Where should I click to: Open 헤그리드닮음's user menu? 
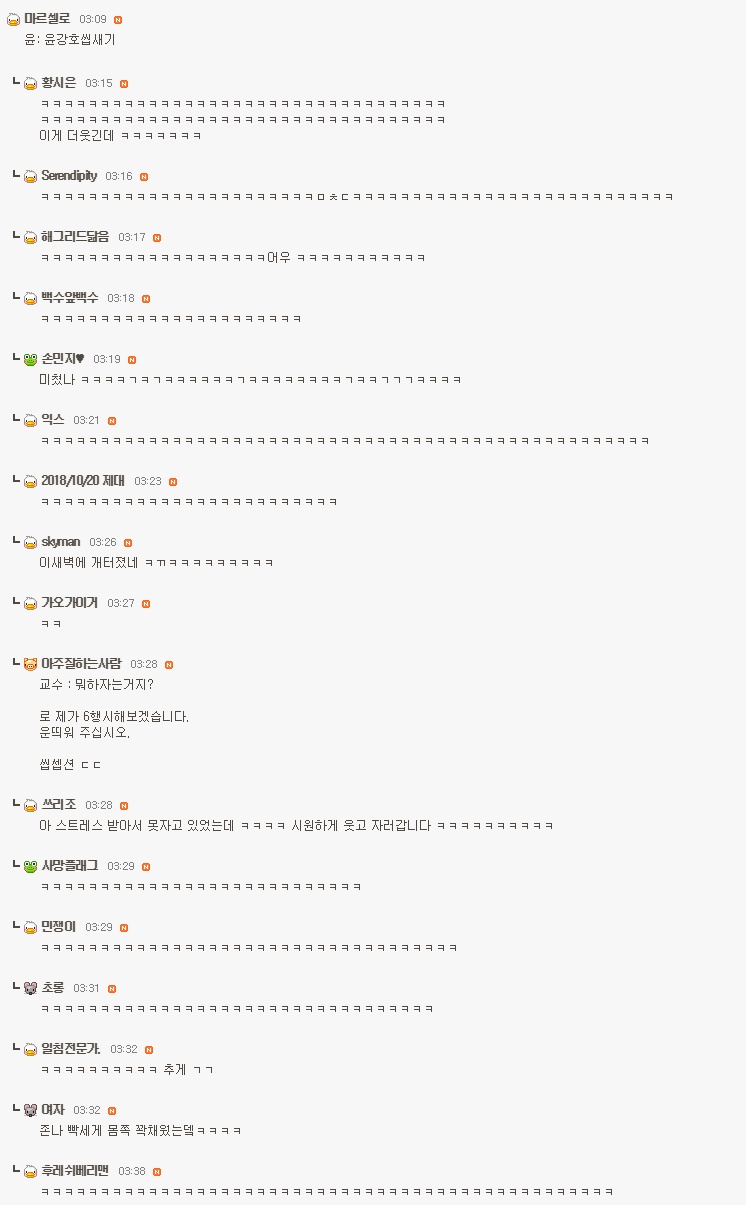click(x=75, y=237)
